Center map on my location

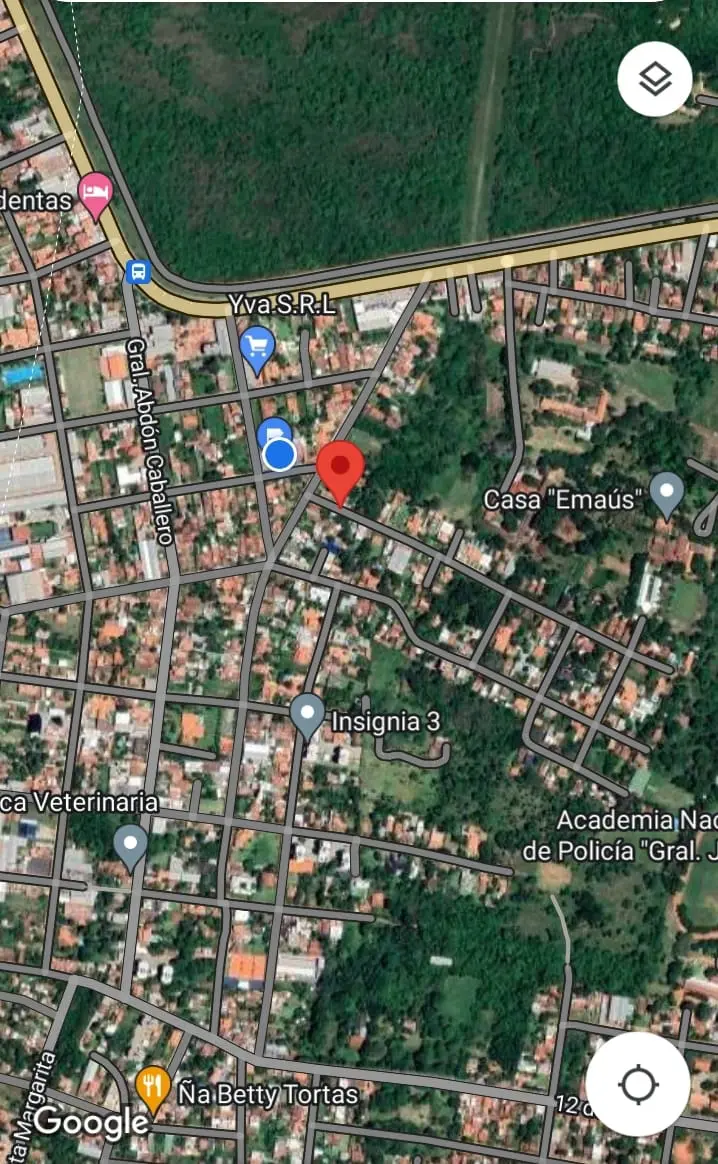click(x=638, y=1085)
